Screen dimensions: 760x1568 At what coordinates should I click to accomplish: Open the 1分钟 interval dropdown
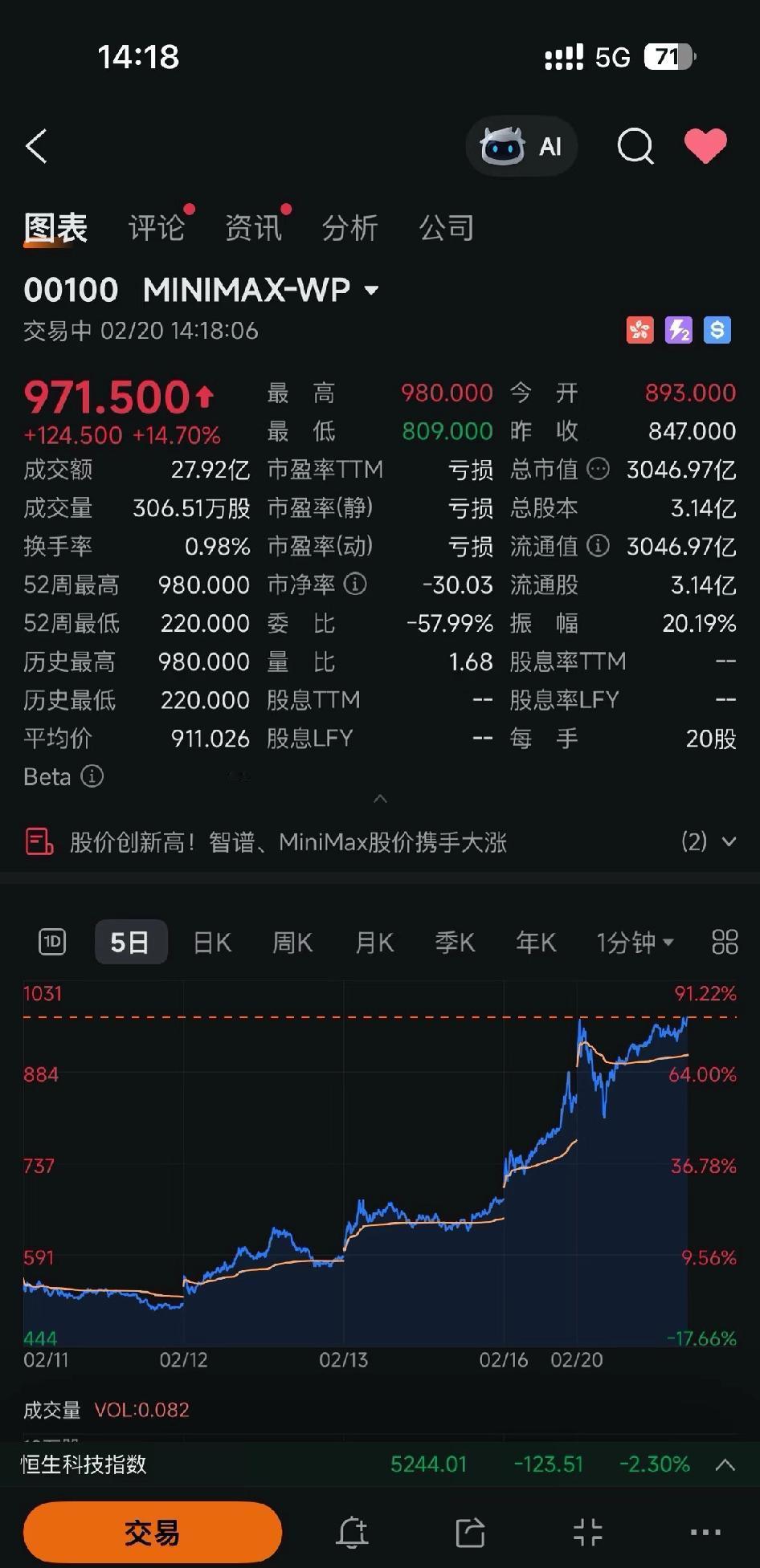(635, 942)
